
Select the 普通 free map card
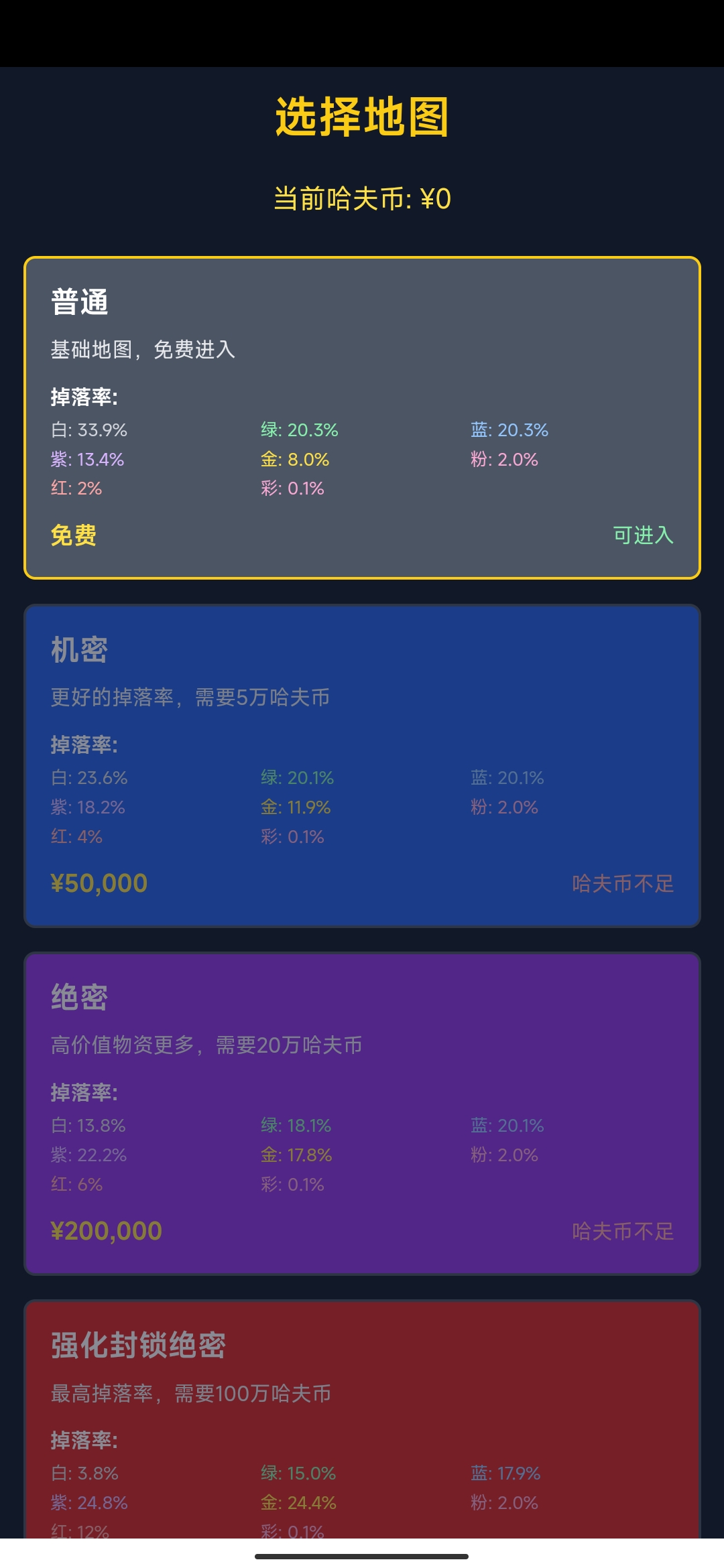362,415
